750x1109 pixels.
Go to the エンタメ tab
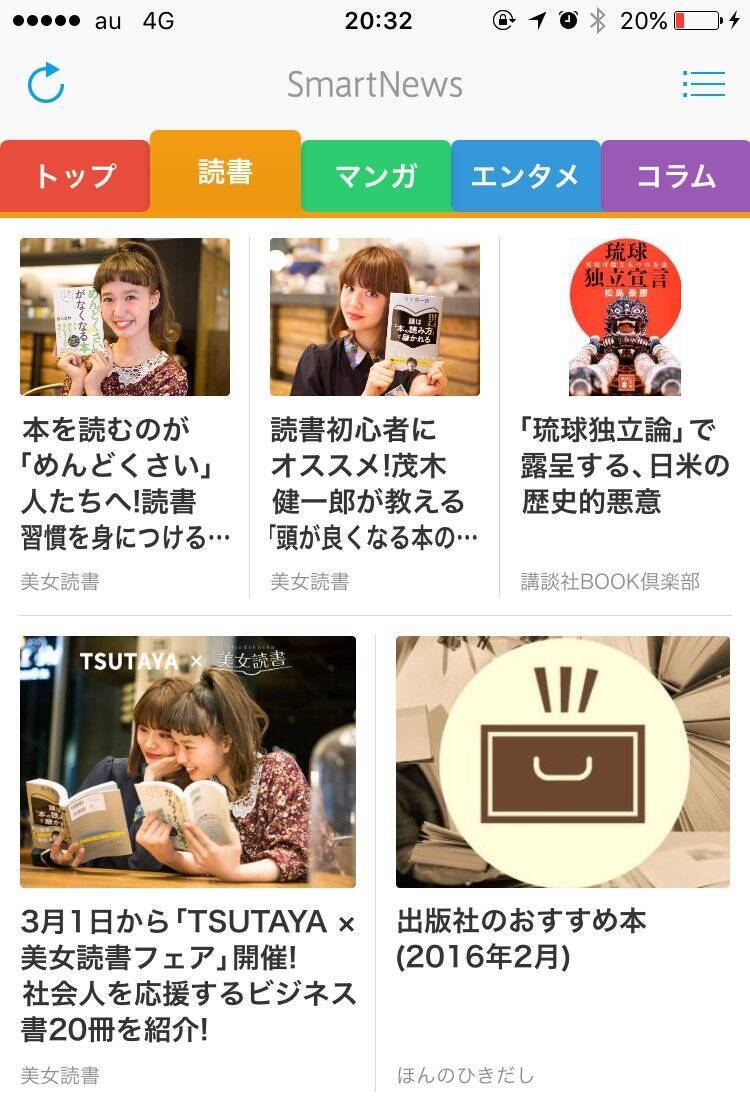point(525,176)
